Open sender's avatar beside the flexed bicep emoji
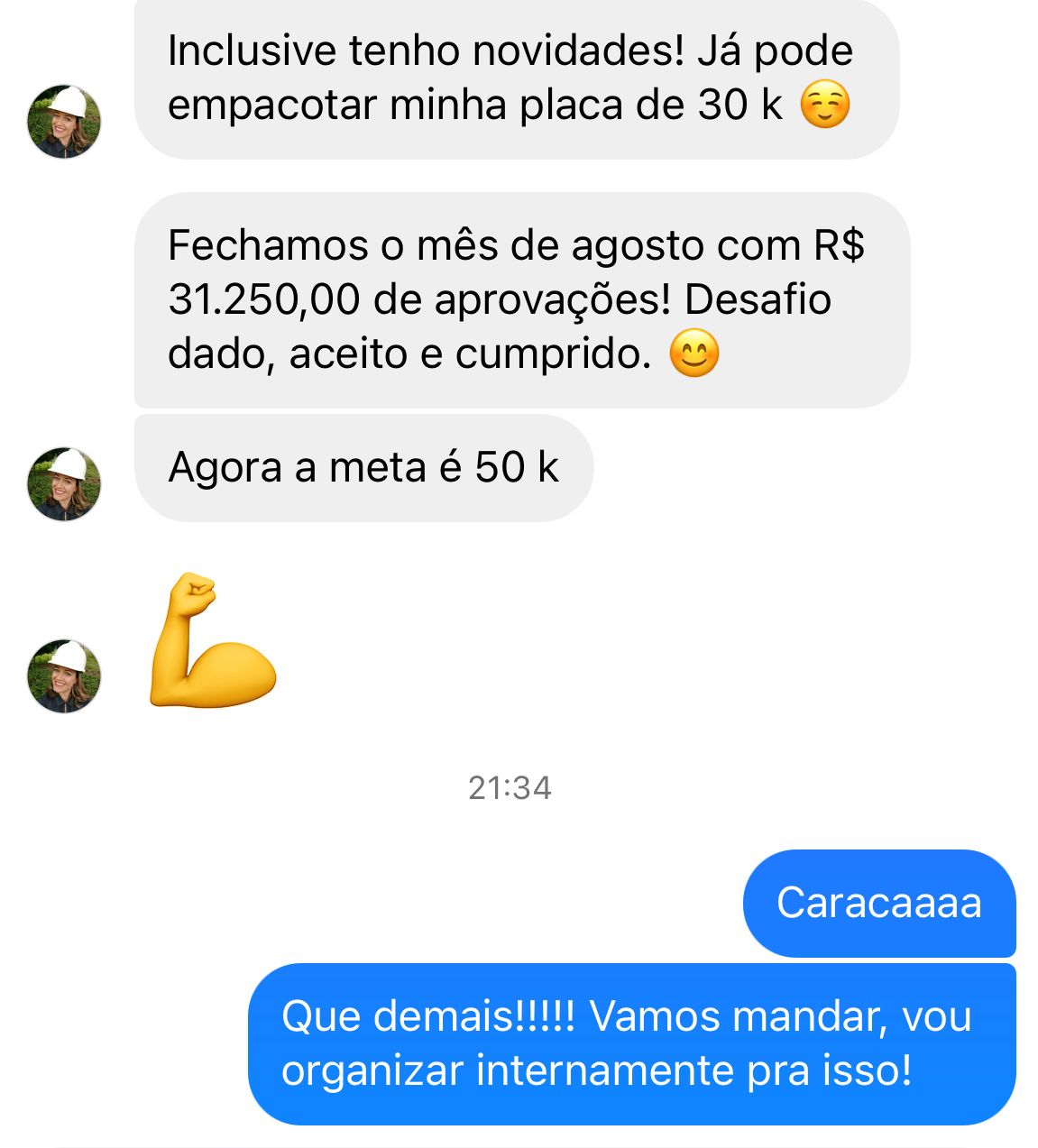Image resolution: width=1038 pixels, height=1148 pixels. [x=64, y=676]
